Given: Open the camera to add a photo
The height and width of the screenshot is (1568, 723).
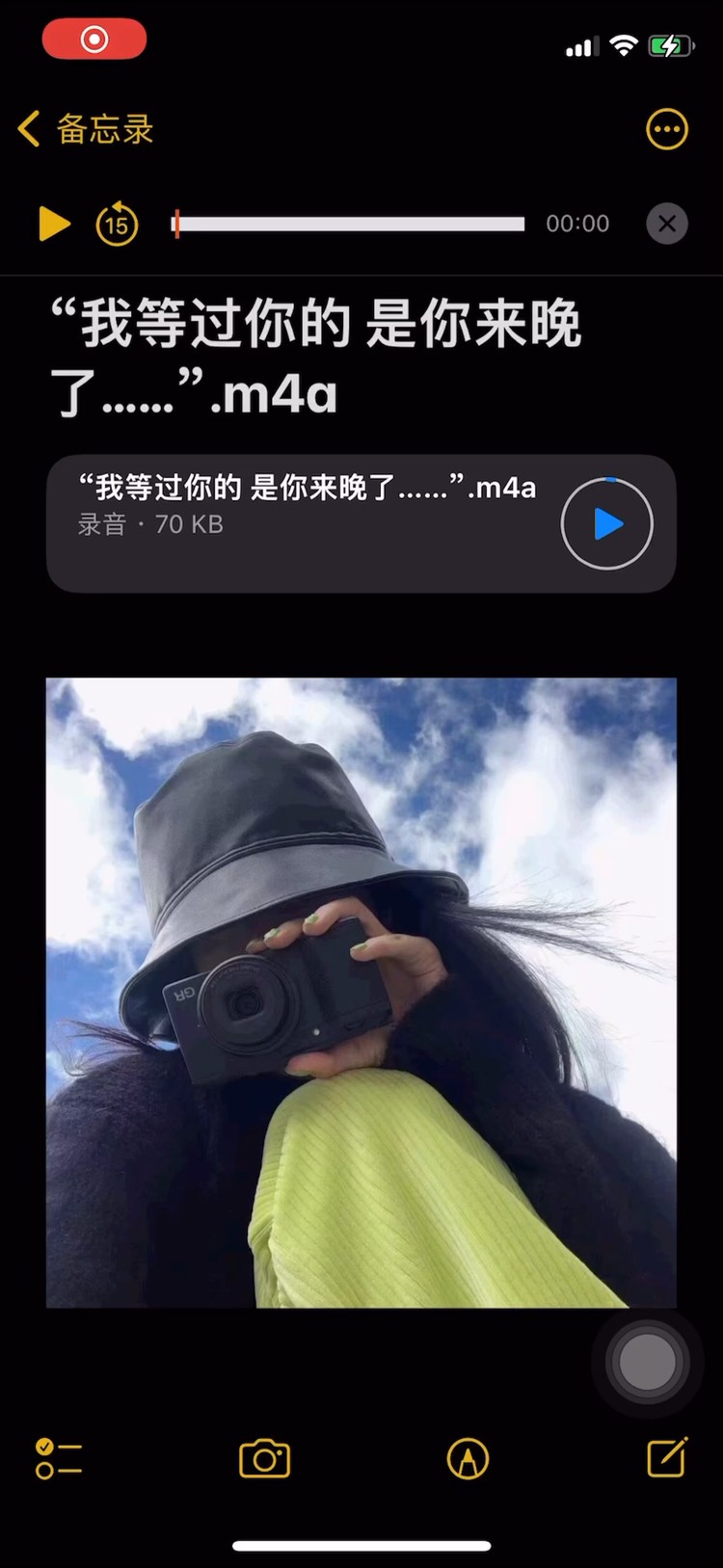Looking at the screenshot, I should (x=264, y=1458).
